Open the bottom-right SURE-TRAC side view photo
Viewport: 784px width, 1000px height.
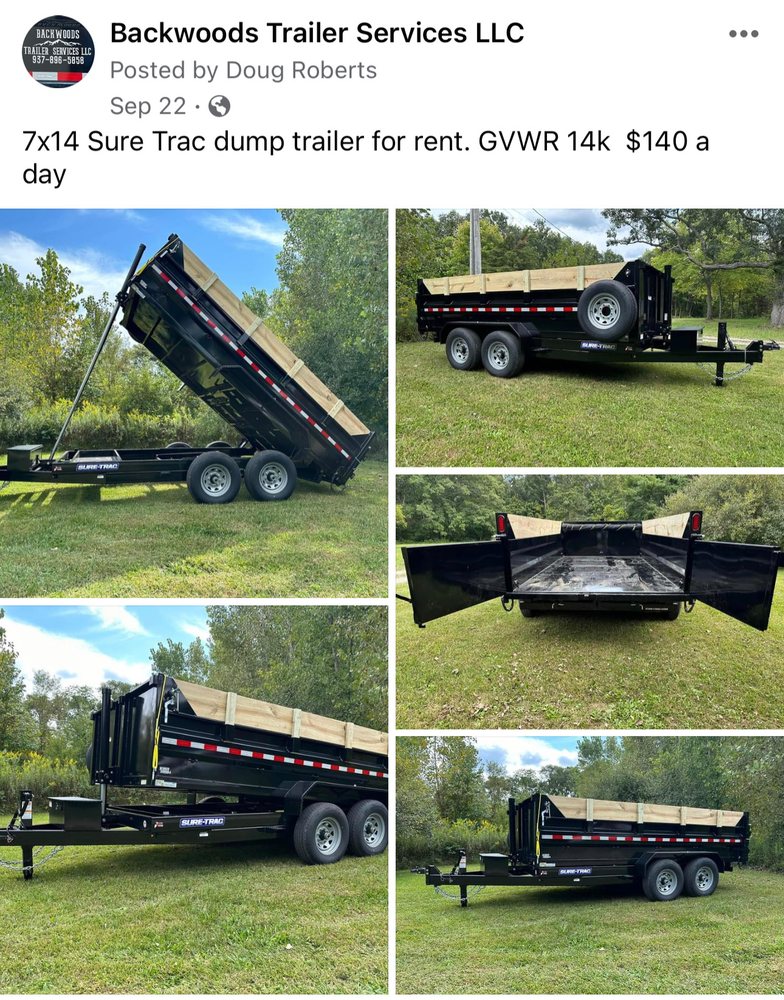pyautogui.click(x=590, y=865)
